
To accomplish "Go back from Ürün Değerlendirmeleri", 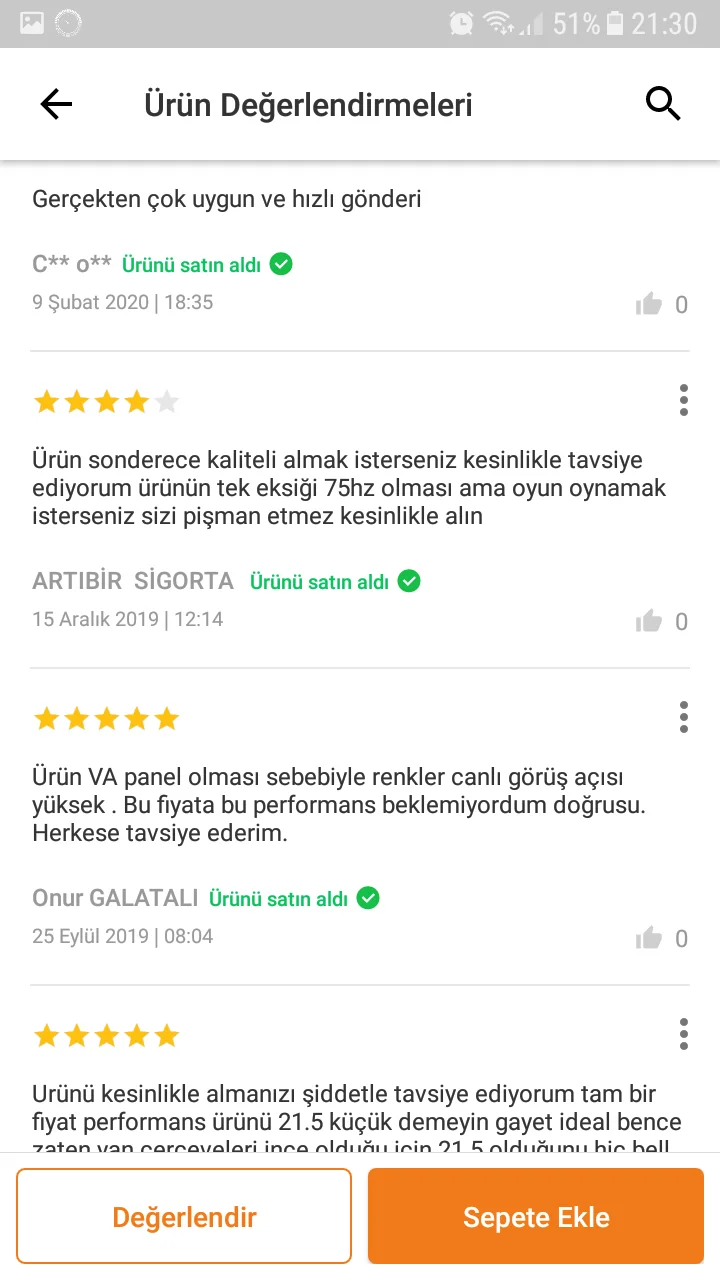I will pos(56,104).
